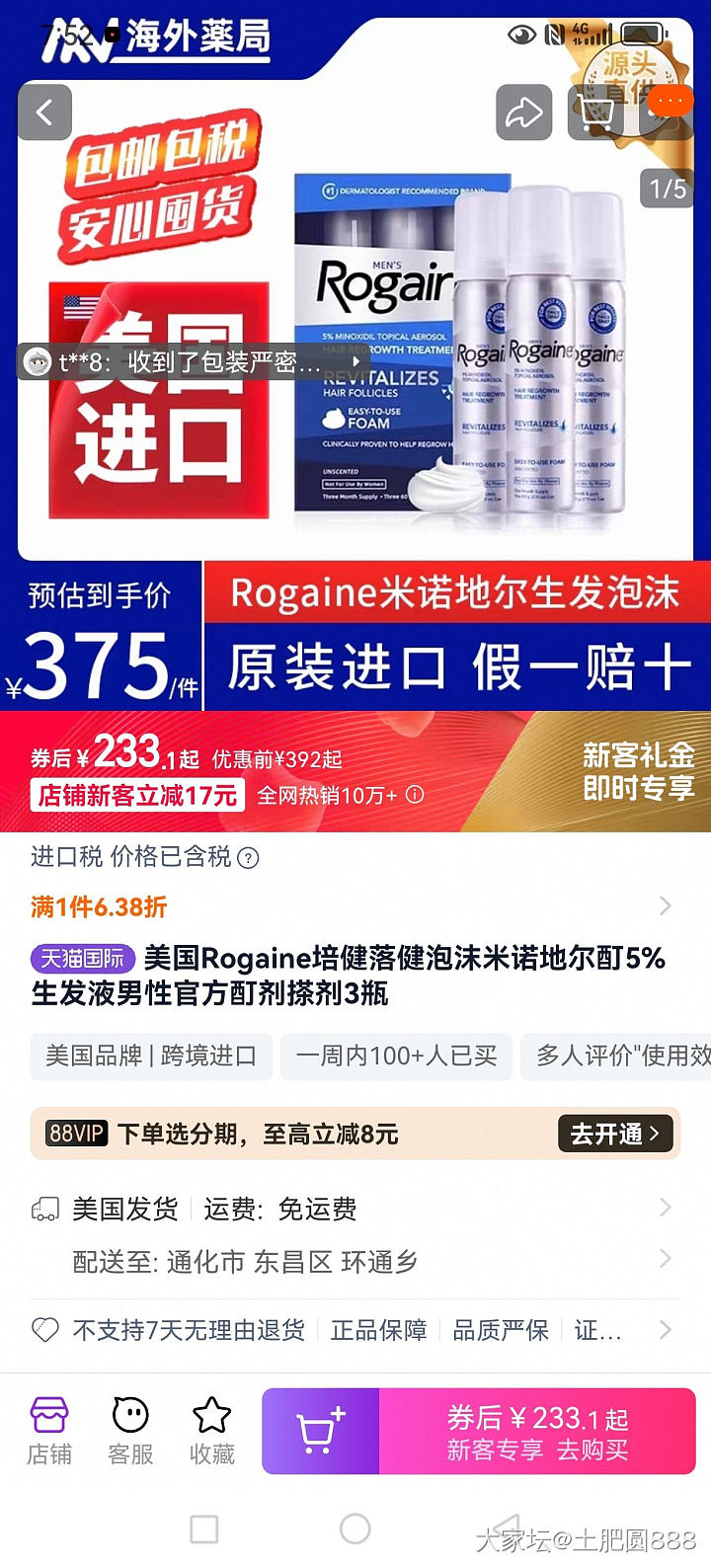
Task: Tap the 一周内100+人已买 chip
Action: click(x=396, y=1056)
